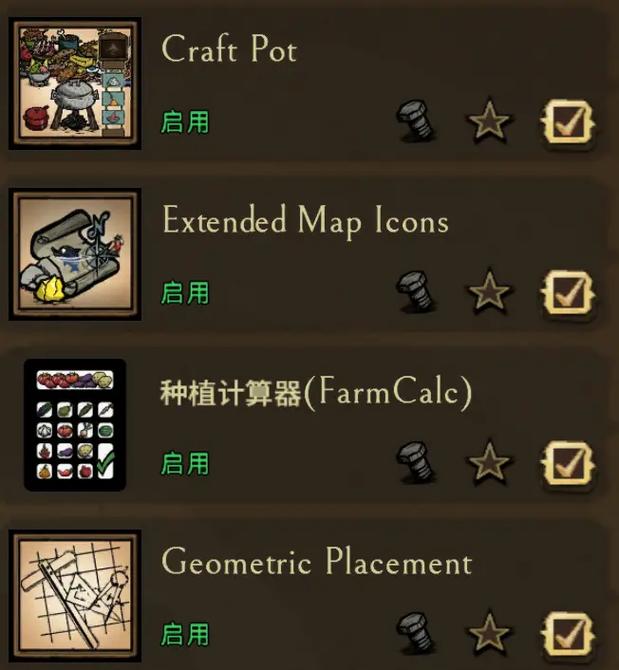Disable Extended Map Icons via its checkbox
This screenshot has width=619, height=670.
[568, 294]
